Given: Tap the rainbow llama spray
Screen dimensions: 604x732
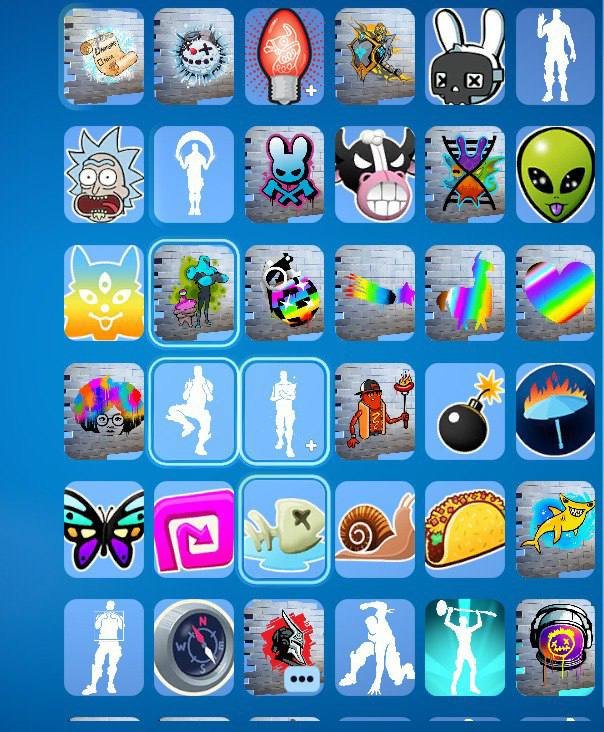Looking at the screenshot, I should 465,294.
